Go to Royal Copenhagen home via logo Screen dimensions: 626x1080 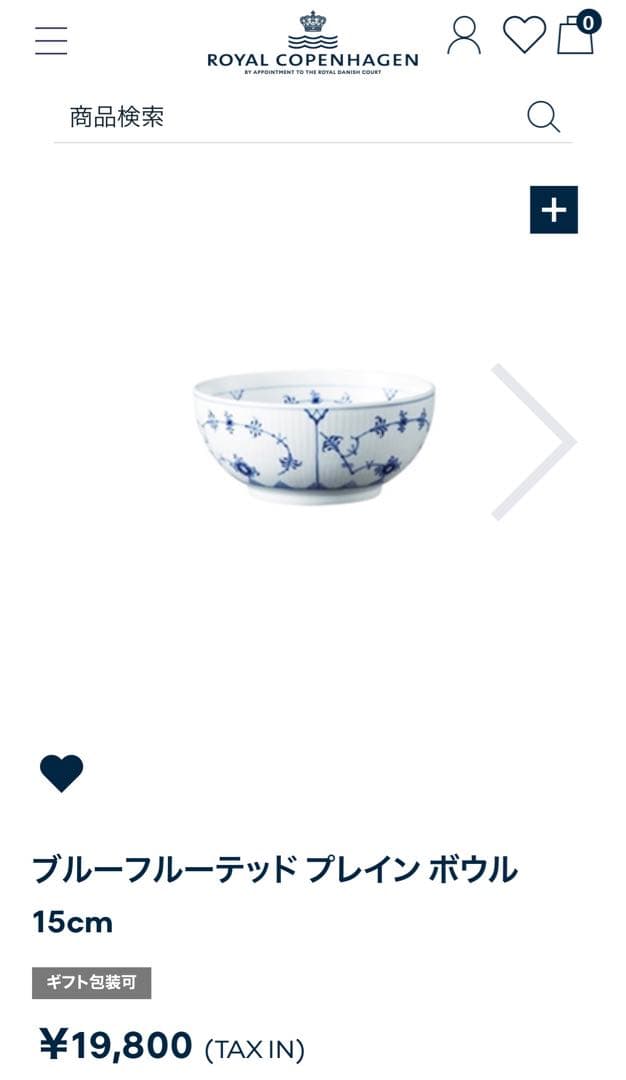[x=312, y=44]
